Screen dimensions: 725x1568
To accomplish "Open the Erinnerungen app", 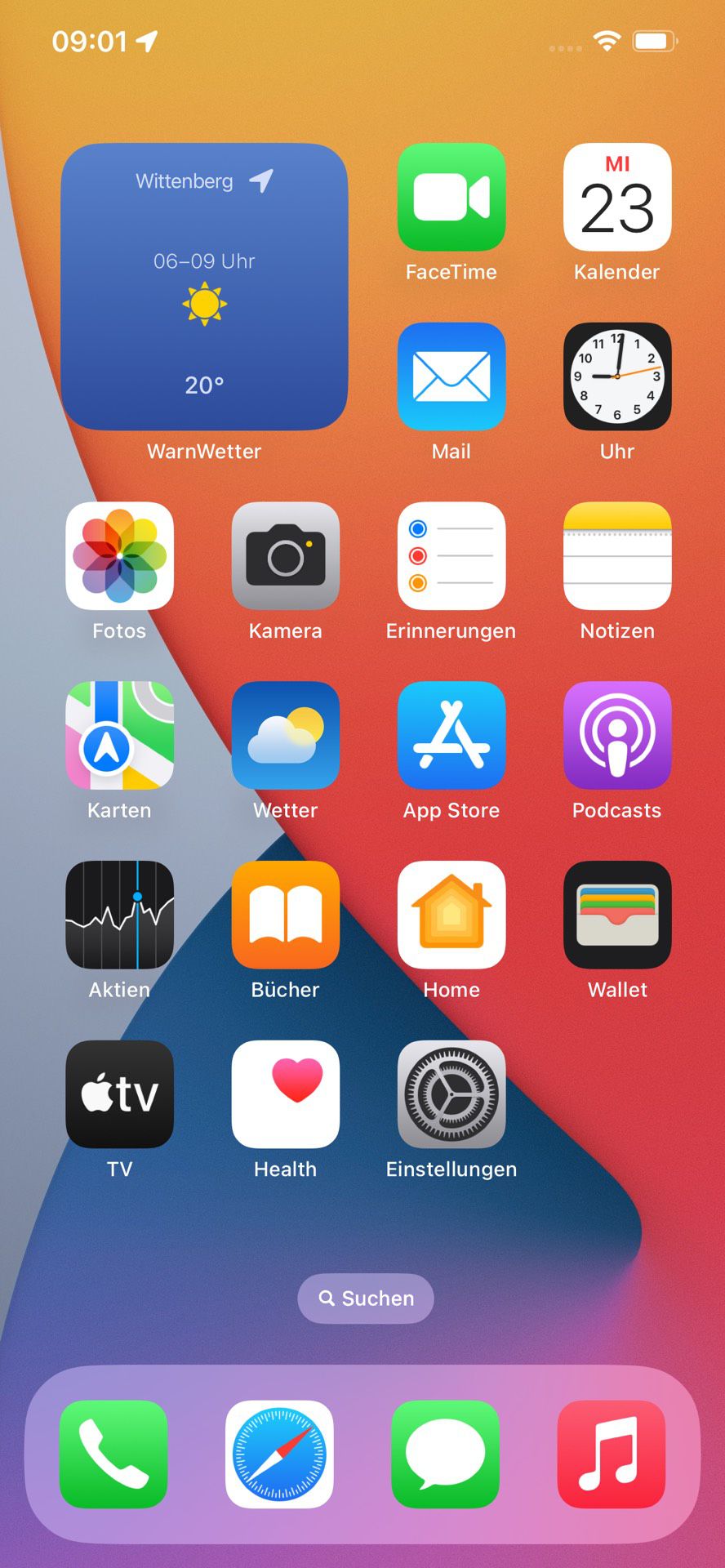I will coord(451,556).
